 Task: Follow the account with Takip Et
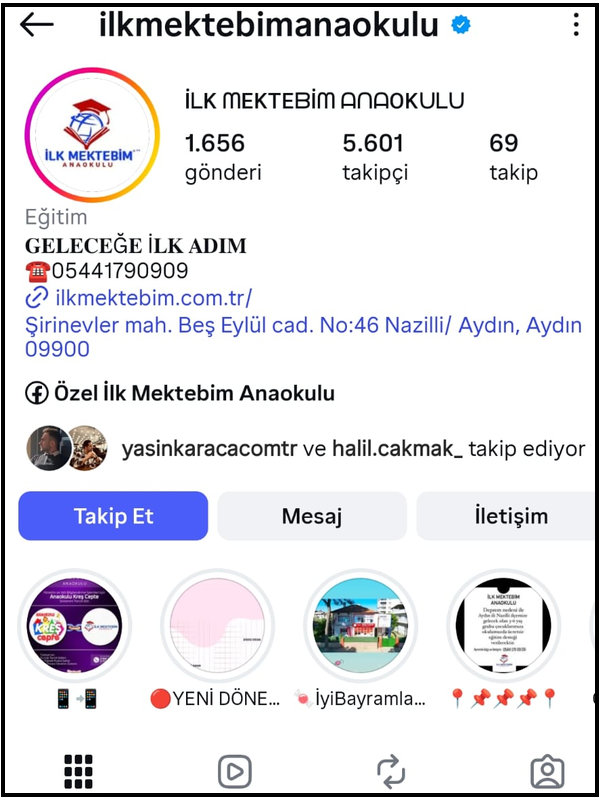pos(113,516)
